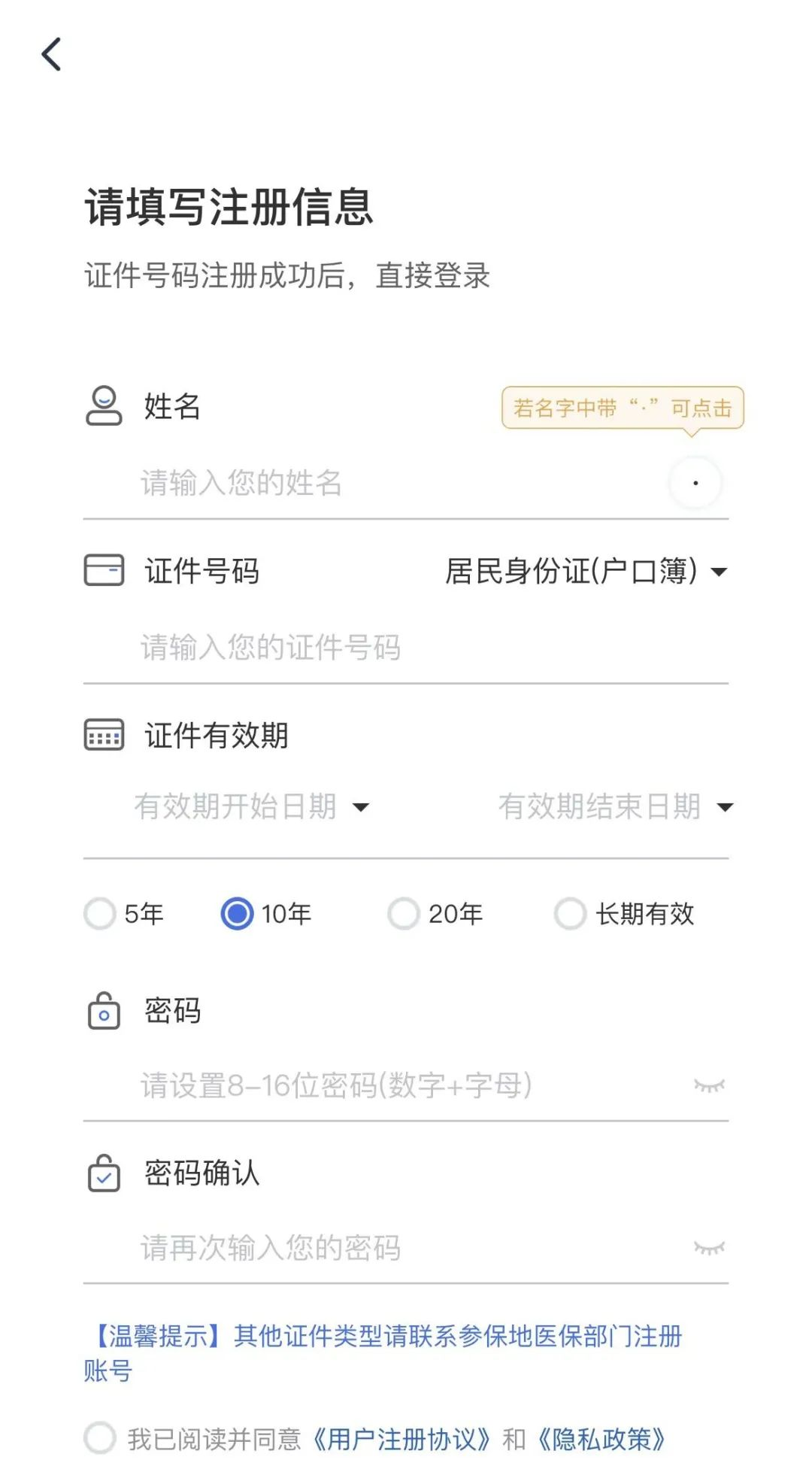Check the 我已阅读并同意 agreement box
This screenshot has height=1469, width=812.
(x=100, y=1438)
